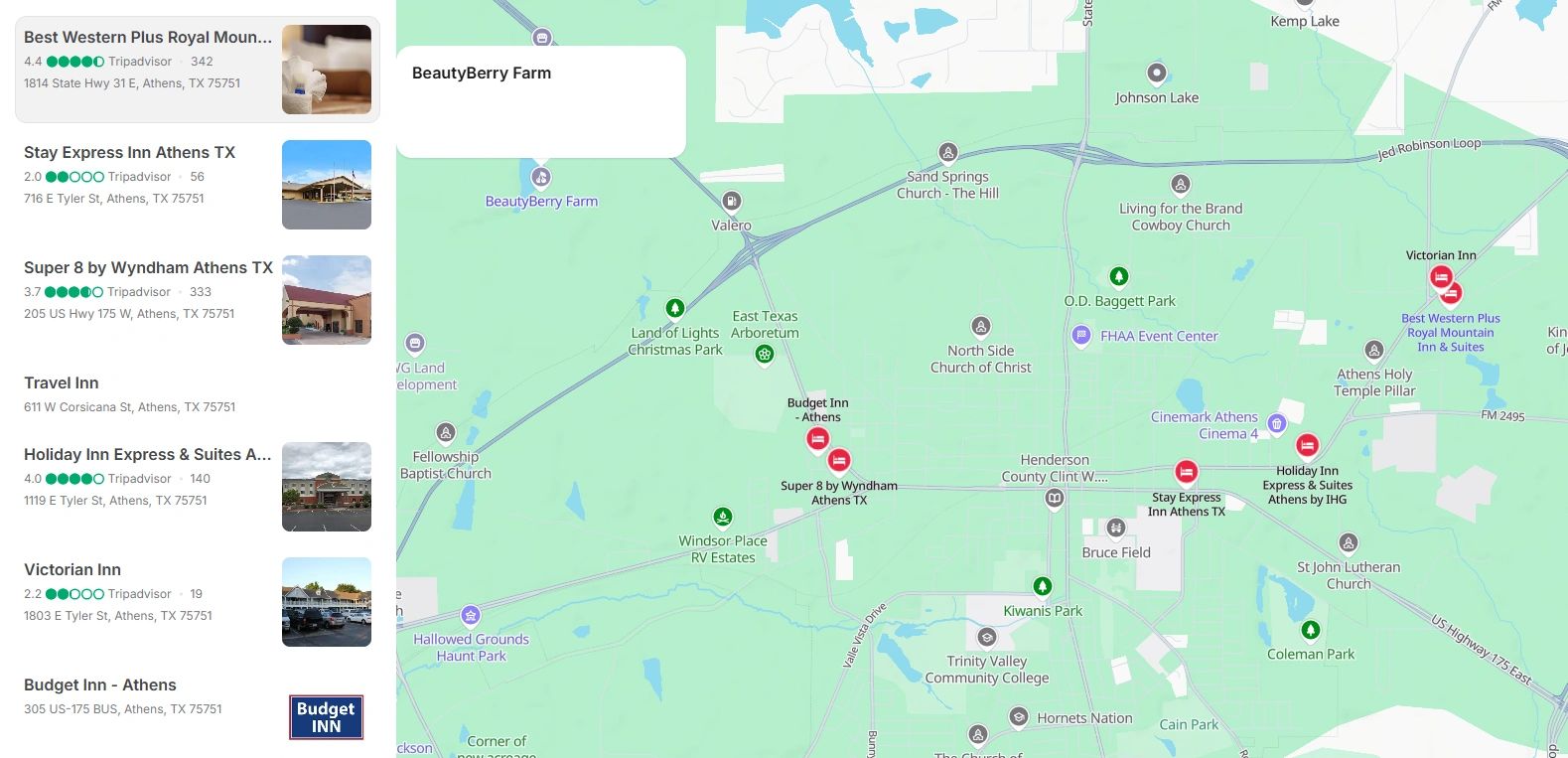Tap the East Texas Arboretum marker
The image size is (1568, 758).
tap(764, 354)
